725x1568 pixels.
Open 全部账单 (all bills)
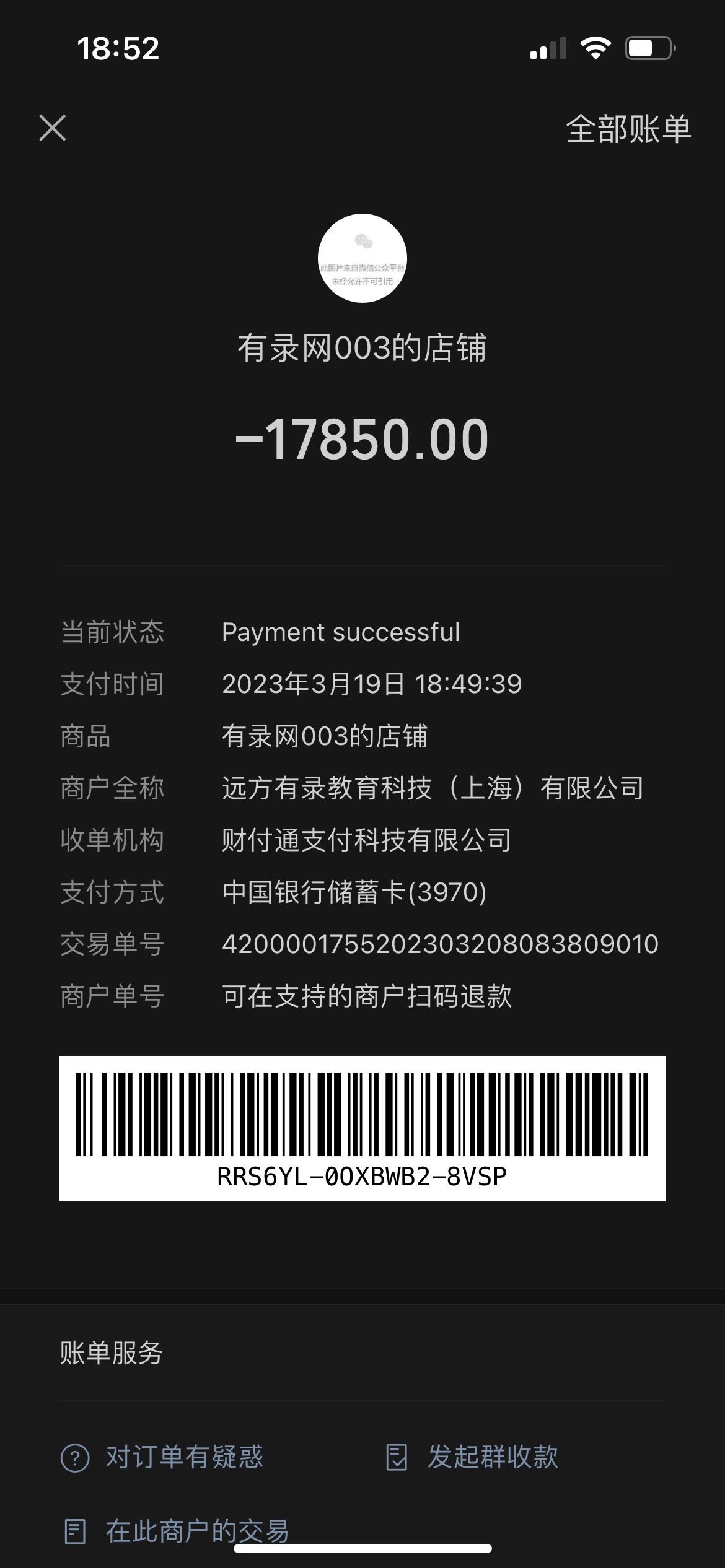coord(628,129)
